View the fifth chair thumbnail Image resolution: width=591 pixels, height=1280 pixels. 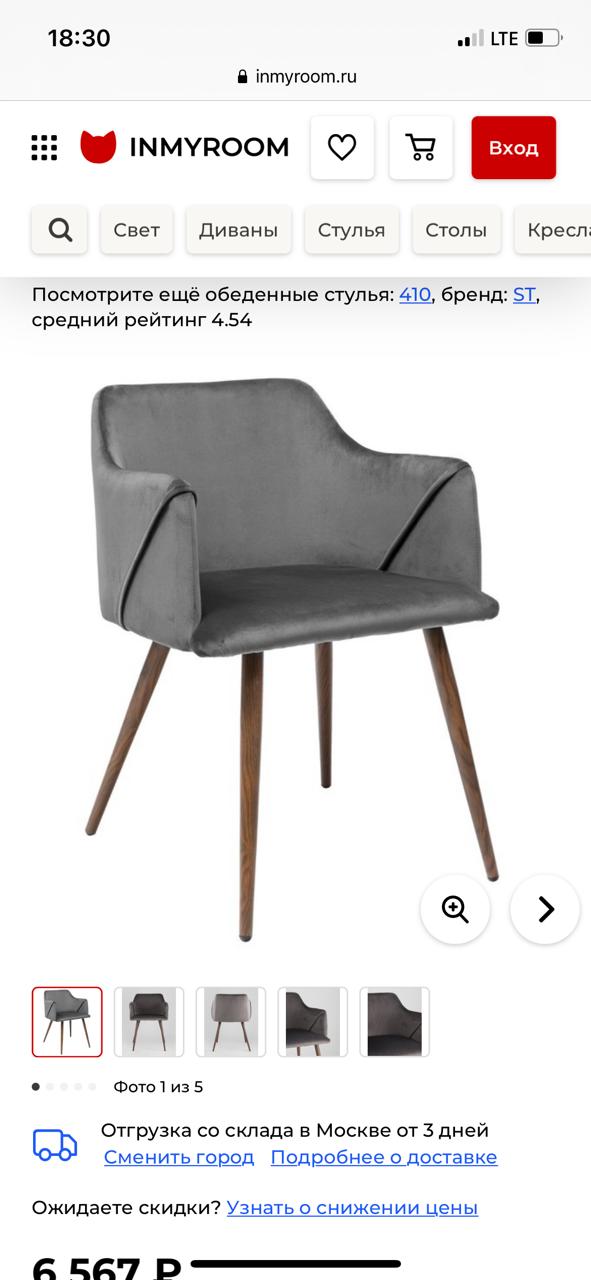click(x=395, y=1022)
